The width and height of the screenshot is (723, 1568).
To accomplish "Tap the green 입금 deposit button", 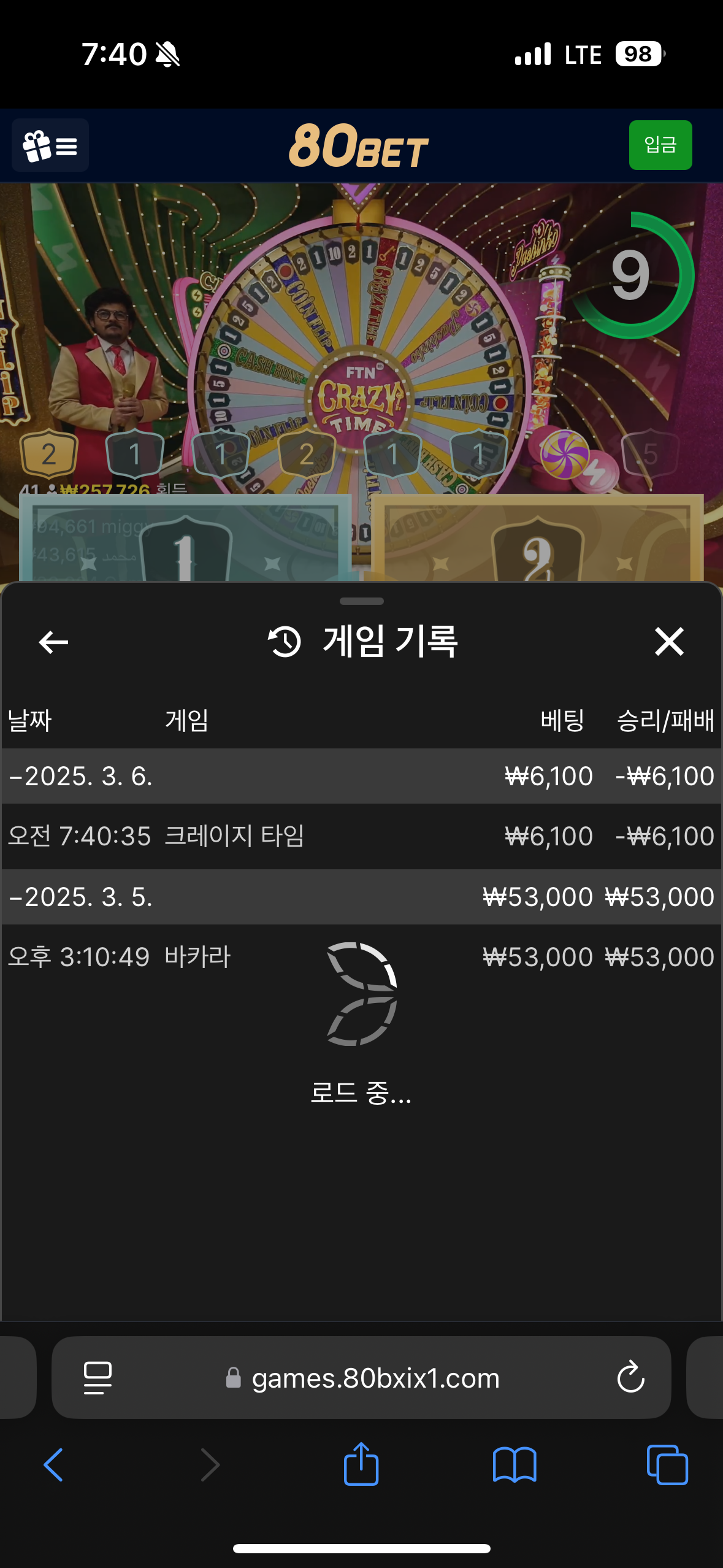I will (660, 145).
